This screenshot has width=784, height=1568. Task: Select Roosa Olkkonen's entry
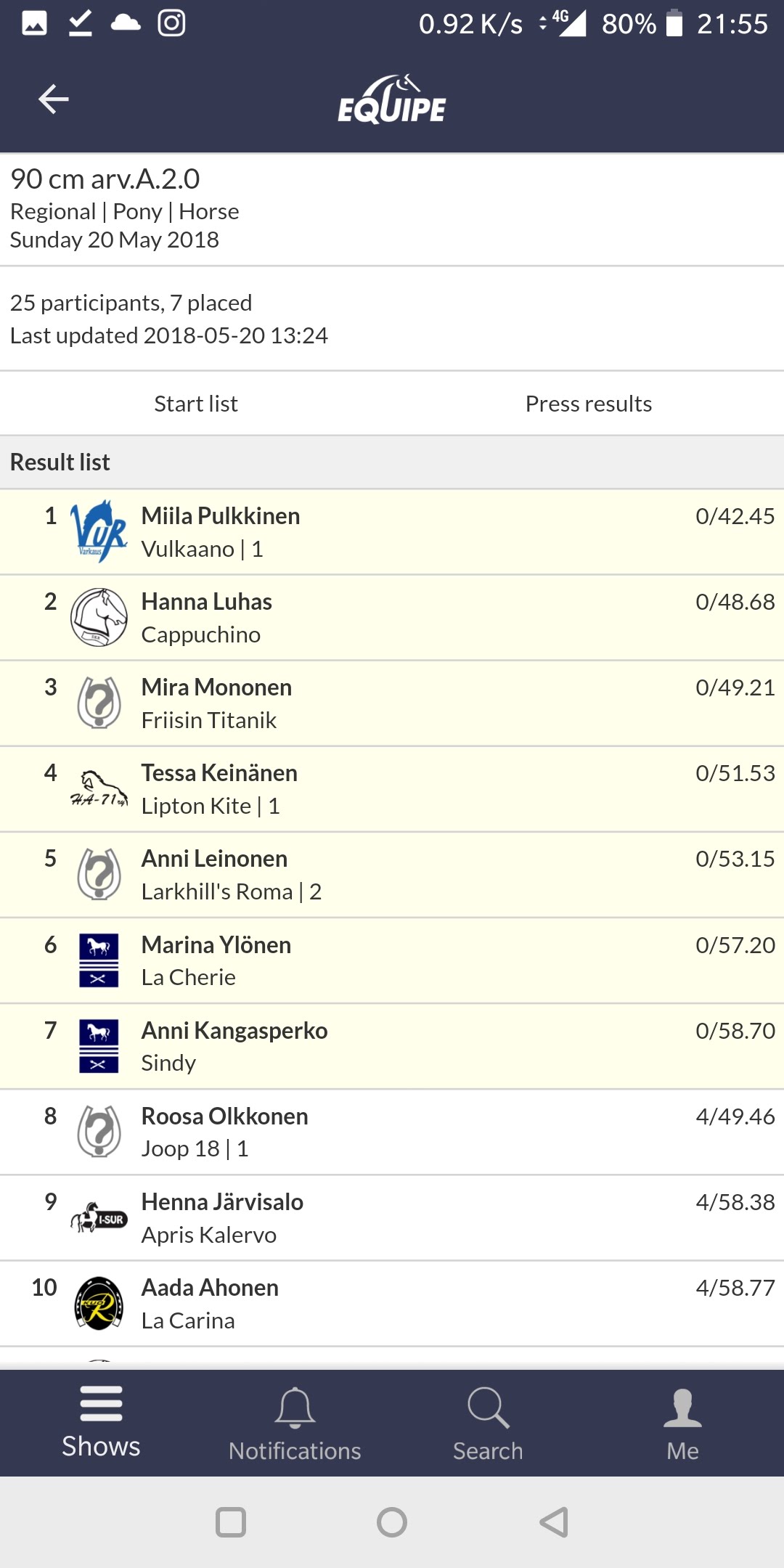click(x=392, y=1132)
